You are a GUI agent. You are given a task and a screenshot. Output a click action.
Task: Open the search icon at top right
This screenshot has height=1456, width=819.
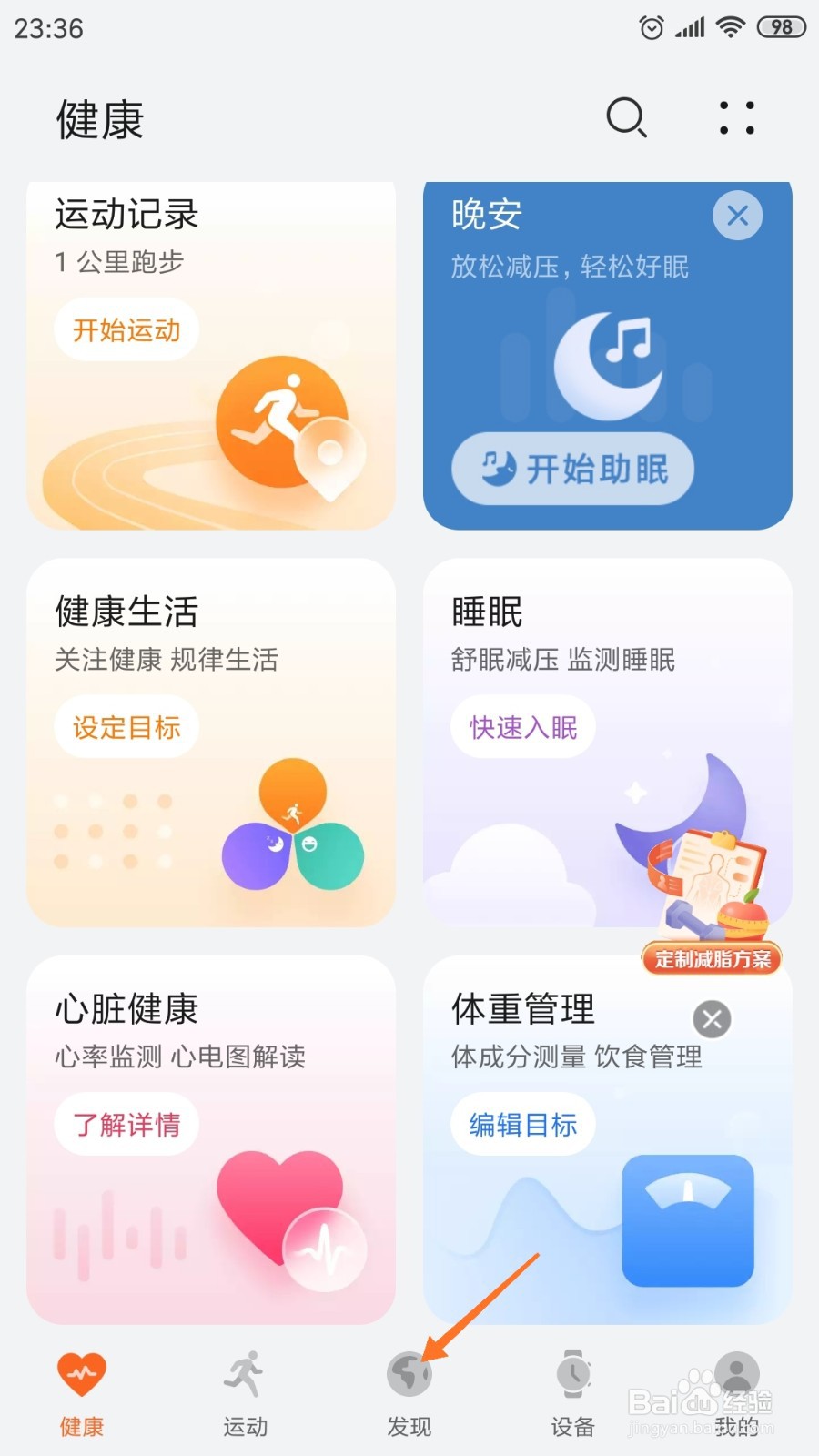pos(624,118)
